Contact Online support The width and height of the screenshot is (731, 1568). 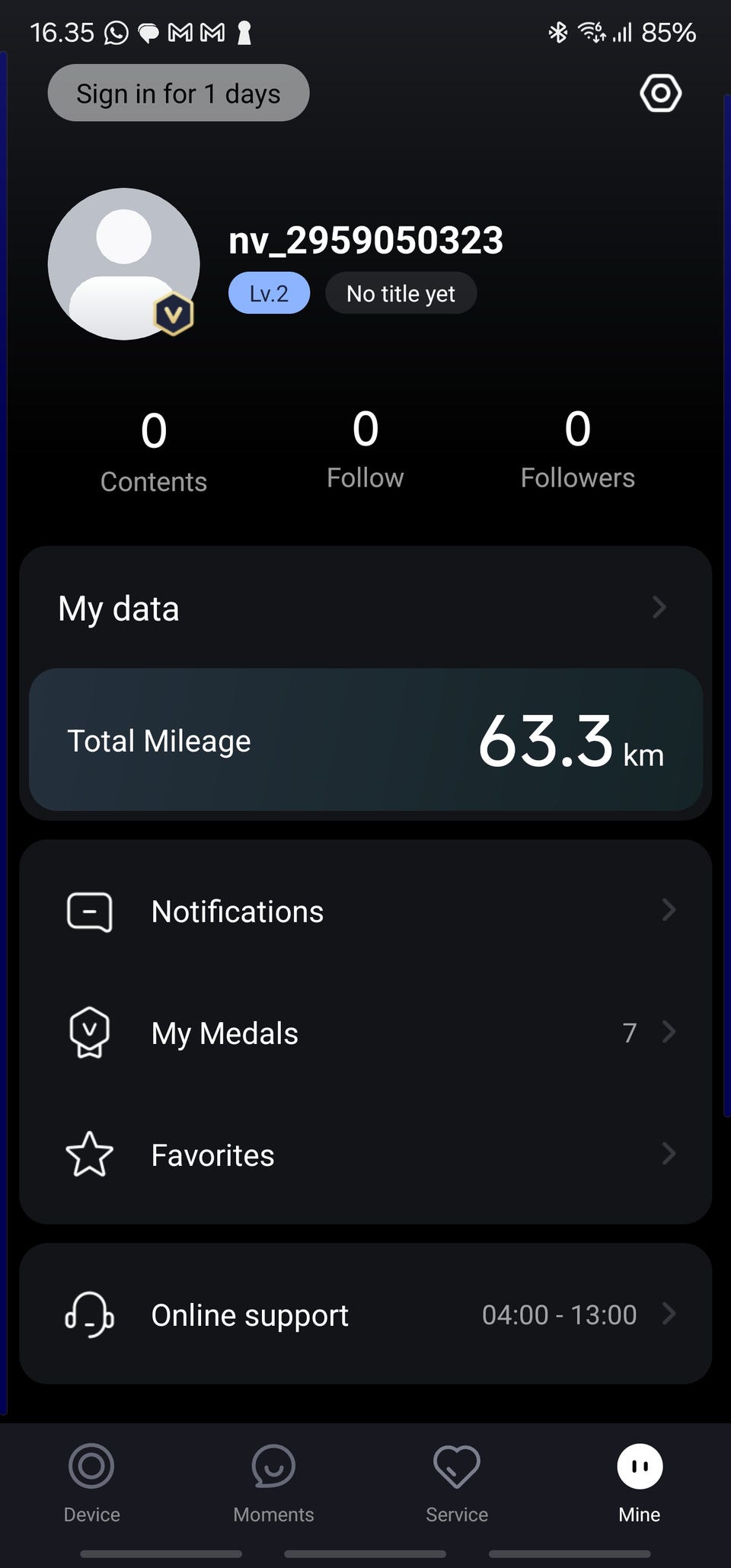tap(365, 1314)
